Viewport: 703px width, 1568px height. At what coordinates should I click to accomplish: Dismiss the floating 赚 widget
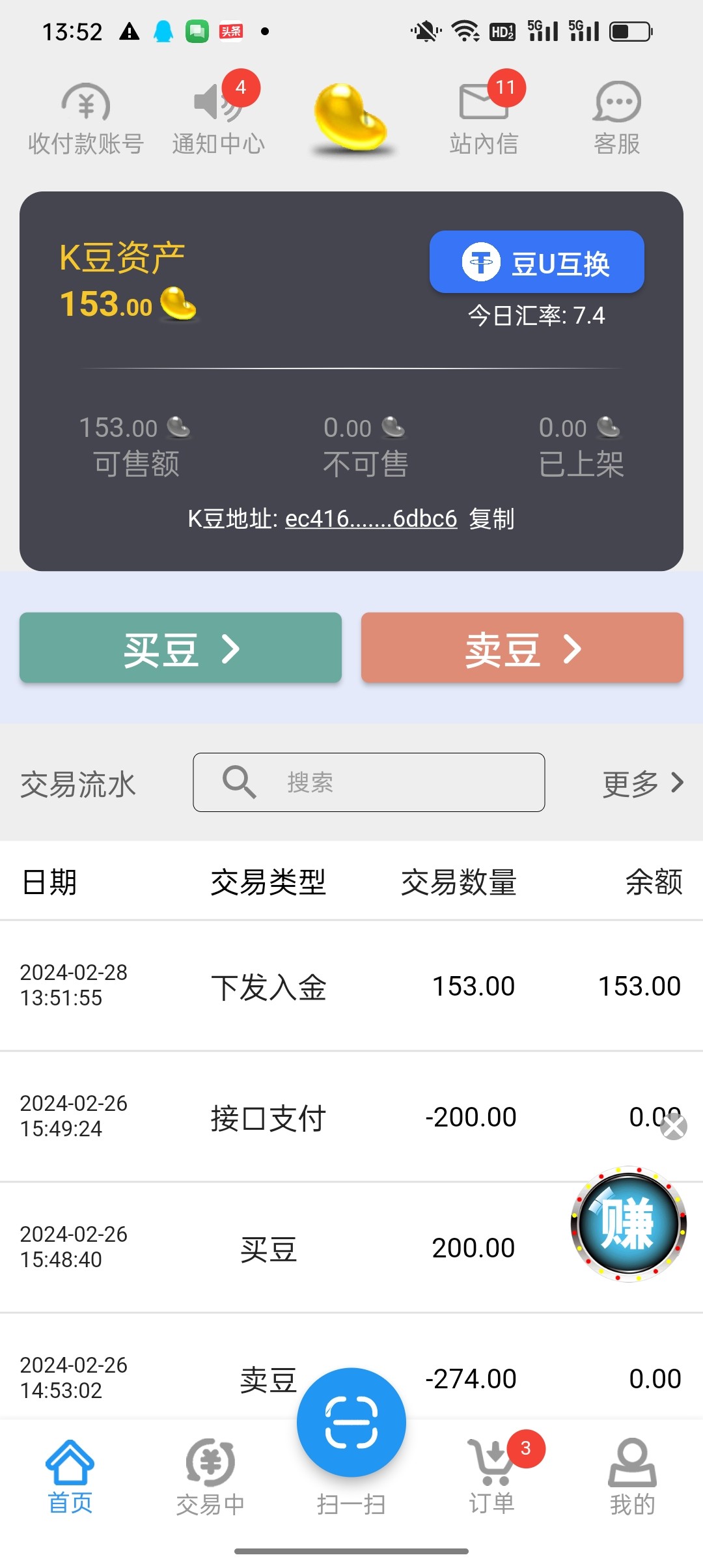[x=673, y=1127]
